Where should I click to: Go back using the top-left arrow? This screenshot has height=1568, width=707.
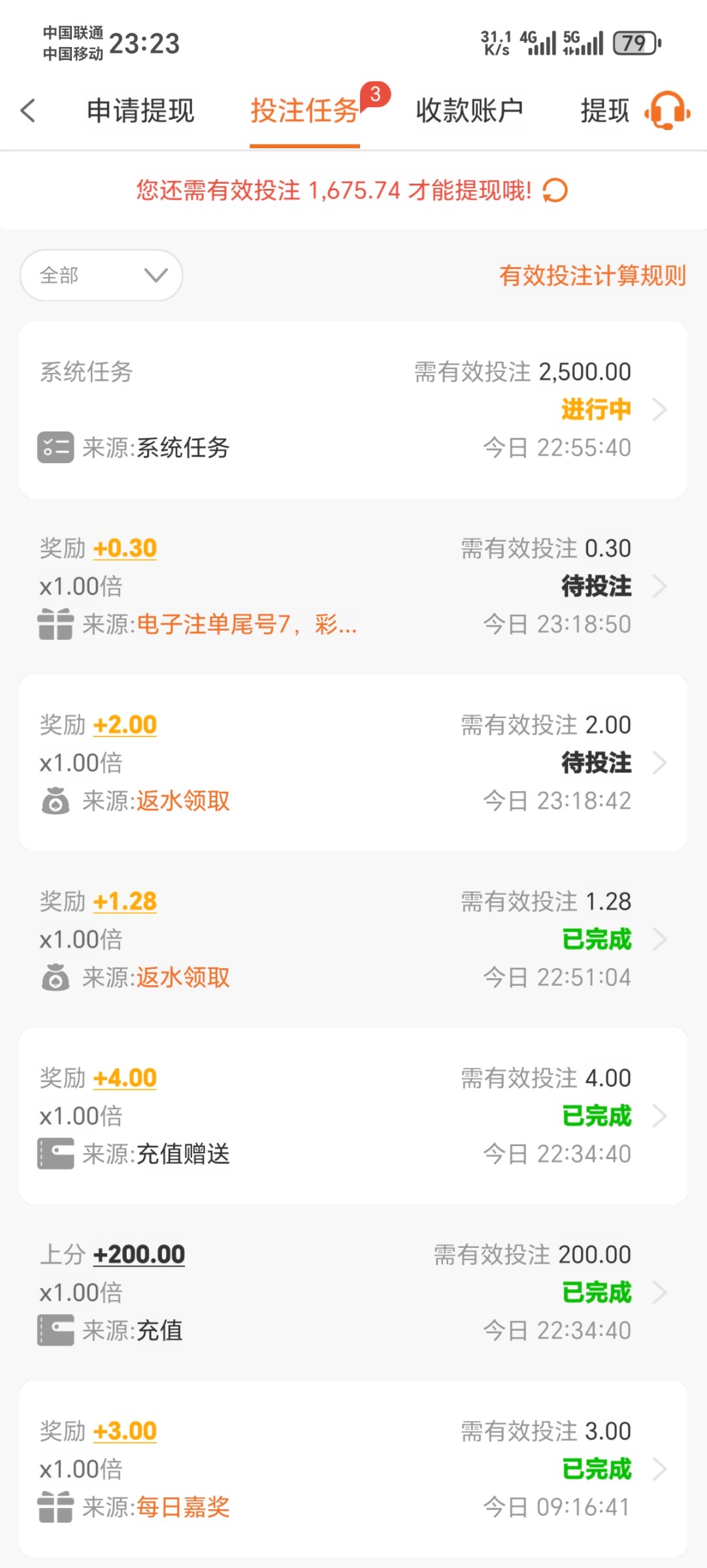28,110
